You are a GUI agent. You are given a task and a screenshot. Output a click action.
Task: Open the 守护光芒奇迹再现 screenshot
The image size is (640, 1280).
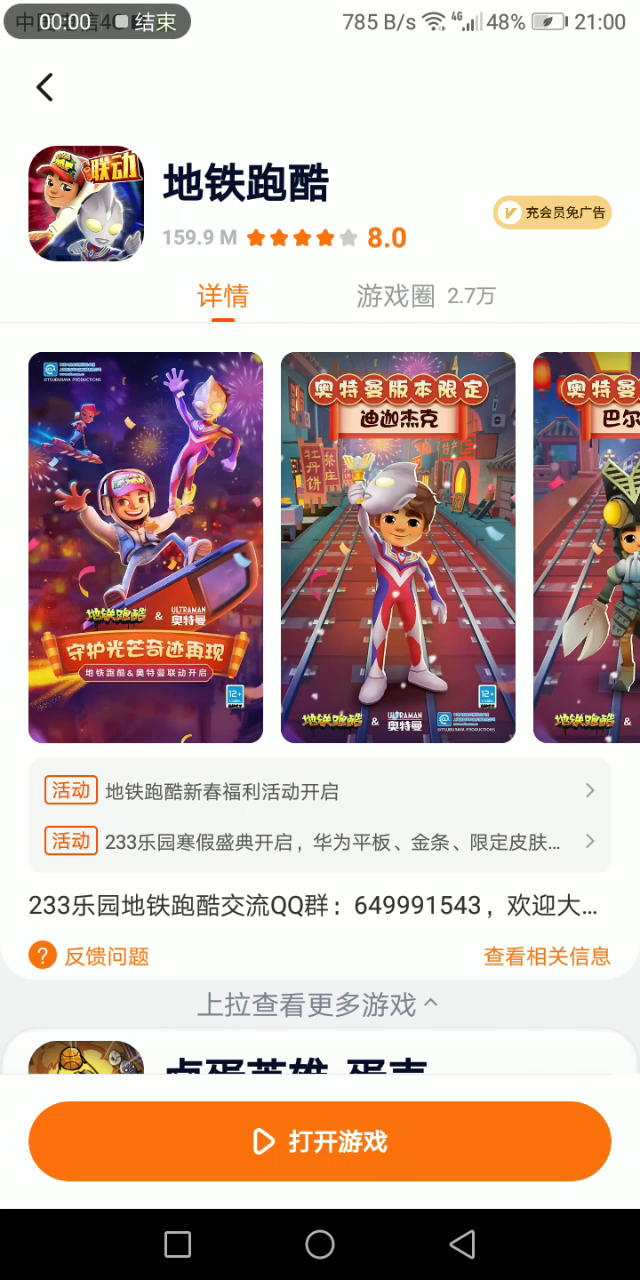146,547
